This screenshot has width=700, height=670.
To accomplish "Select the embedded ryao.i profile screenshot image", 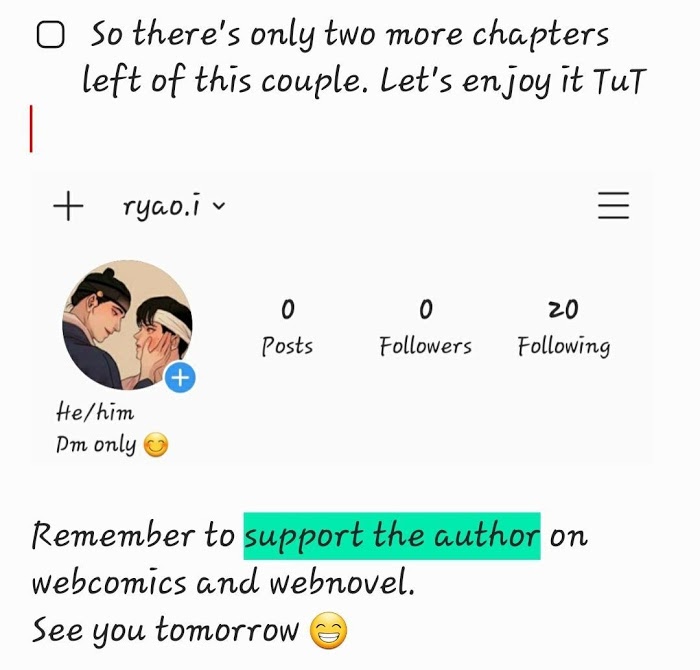I will pos(341,317).
